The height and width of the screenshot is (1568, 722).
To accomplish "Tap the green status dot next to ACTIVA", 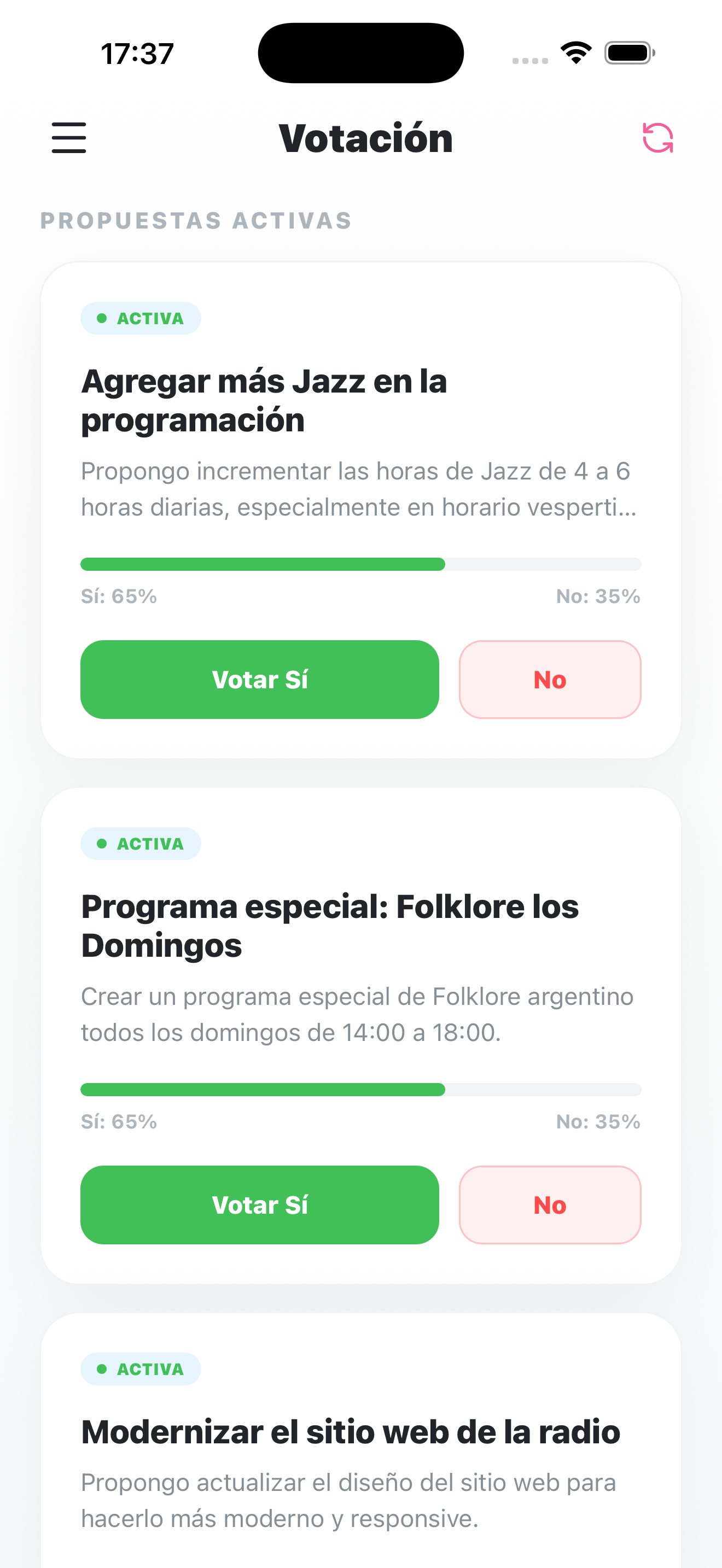I will pos(102,317).
